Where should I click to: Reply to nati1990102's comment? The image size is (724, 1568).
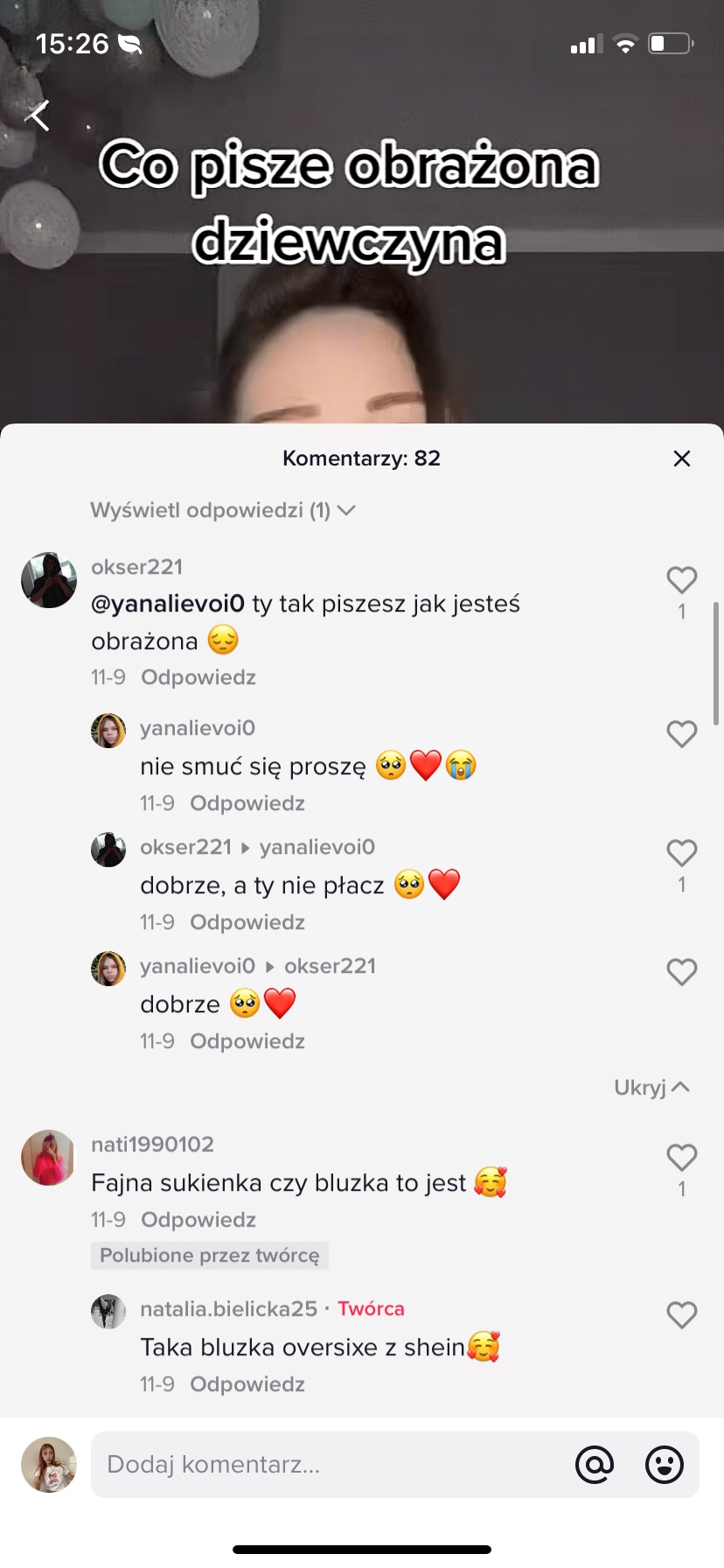click(198, 1220)
